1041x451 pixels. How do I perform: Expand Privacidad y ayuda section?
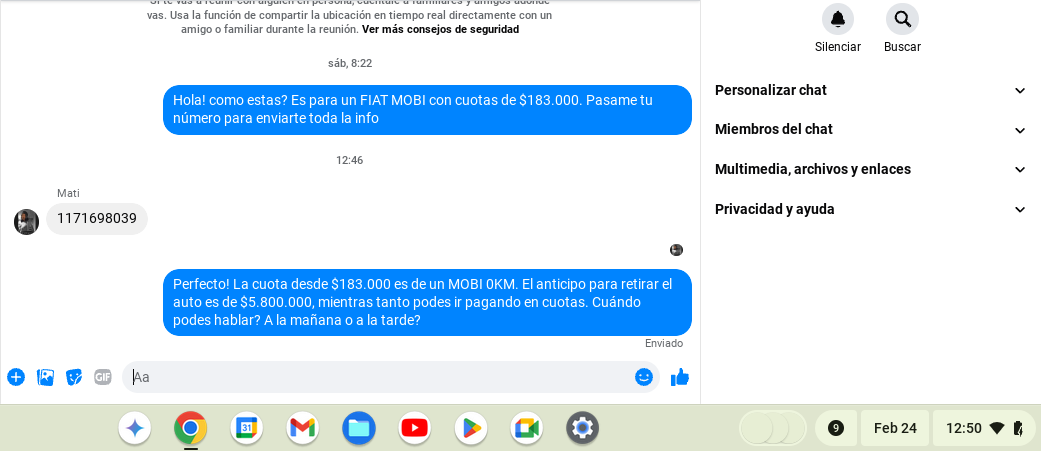870,209
